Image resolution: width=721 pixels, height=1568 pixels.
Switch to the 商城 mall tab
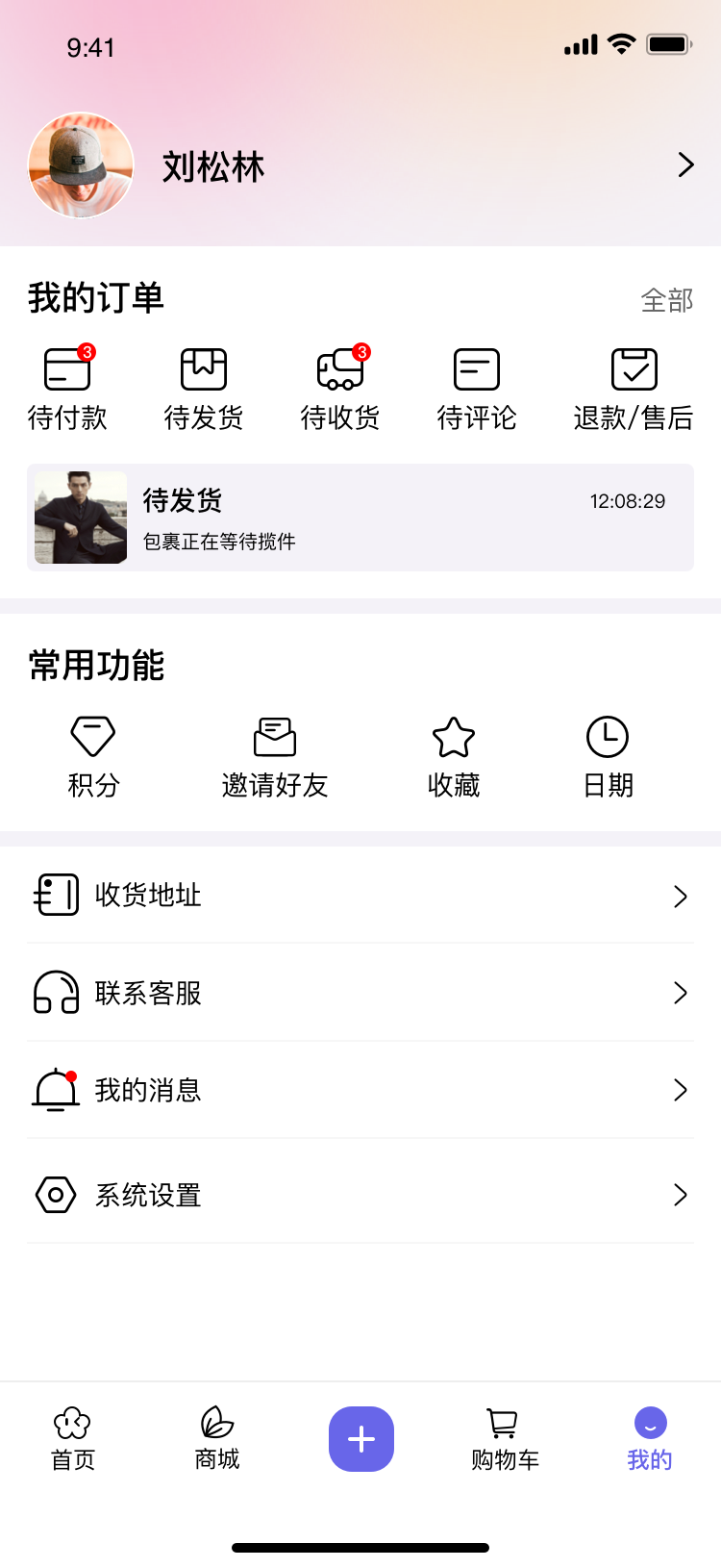click(x=217, y=1438)
